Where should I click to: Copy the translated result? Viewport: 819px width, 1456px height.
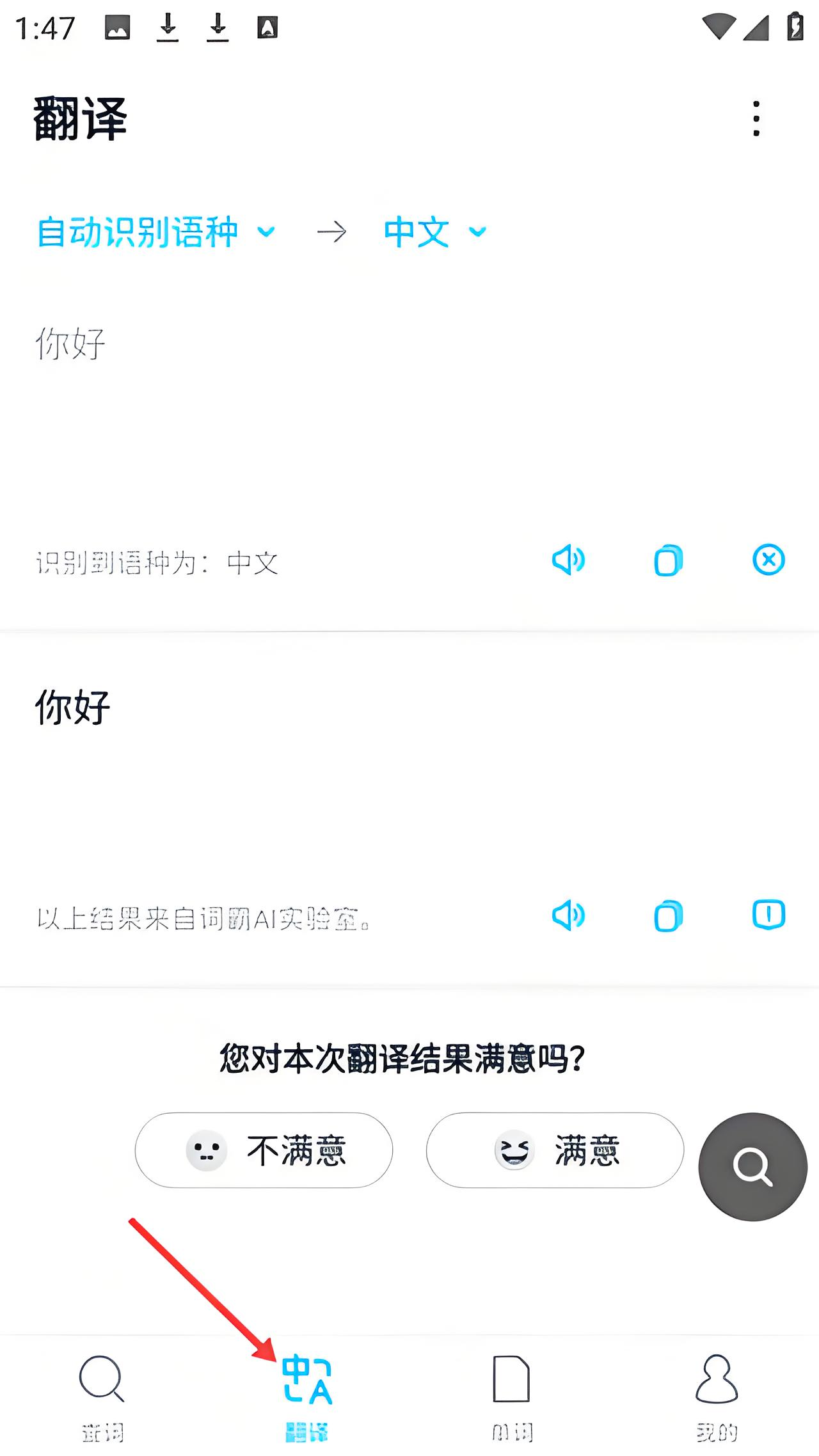[x=668, y=915]
